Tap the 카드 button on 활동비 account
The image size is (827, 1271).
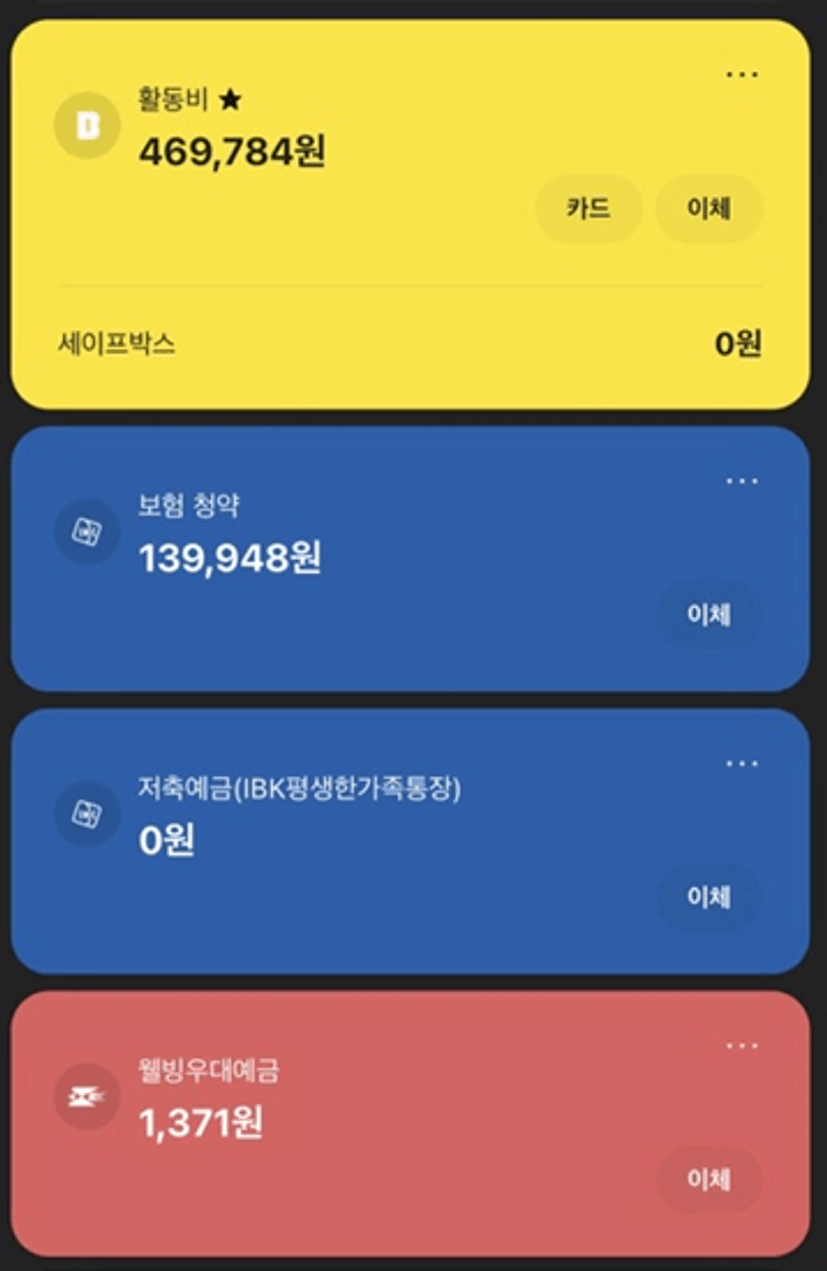588,209
